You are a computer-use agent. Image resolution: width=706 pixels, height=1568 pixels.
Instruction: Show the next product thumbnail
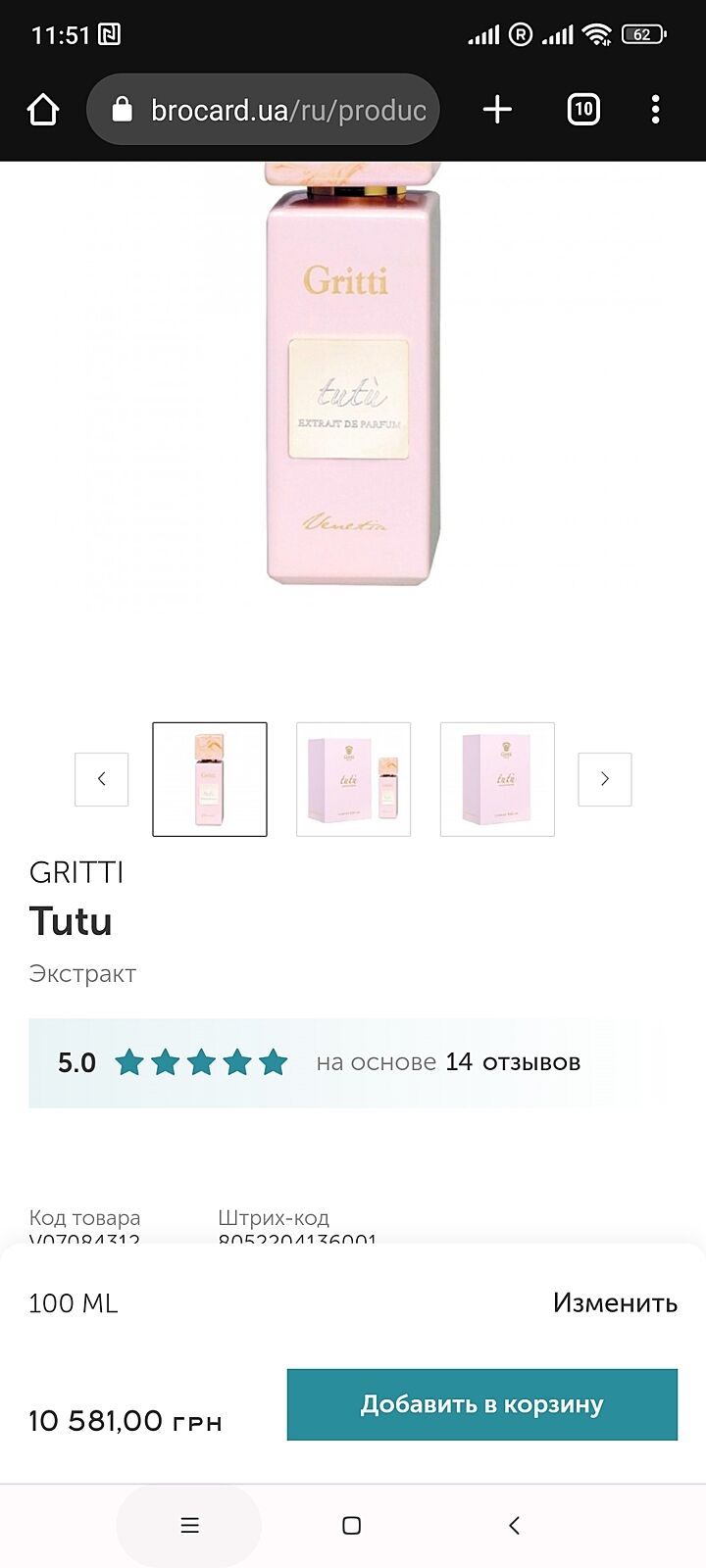click(604, 779)
